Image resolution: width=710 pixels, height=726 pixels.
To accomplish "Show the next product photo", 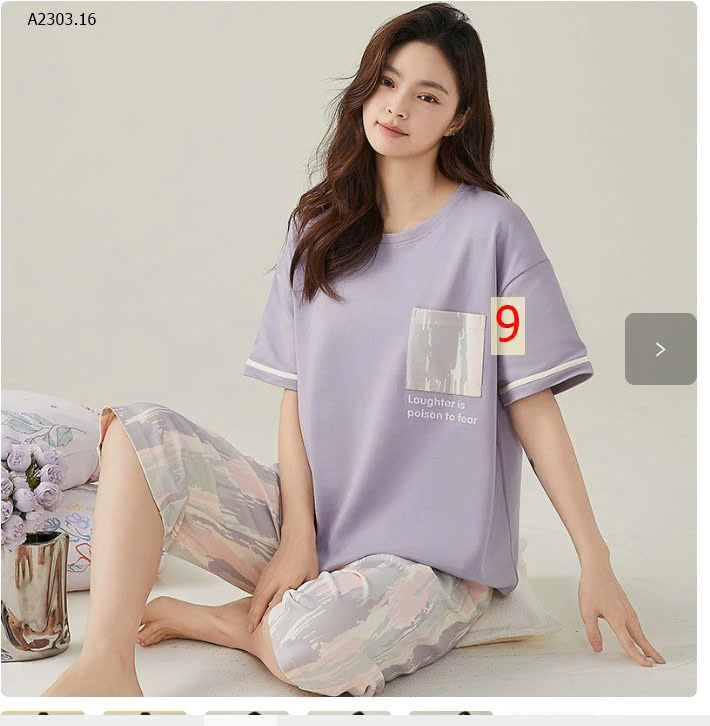I will [660, 349].
